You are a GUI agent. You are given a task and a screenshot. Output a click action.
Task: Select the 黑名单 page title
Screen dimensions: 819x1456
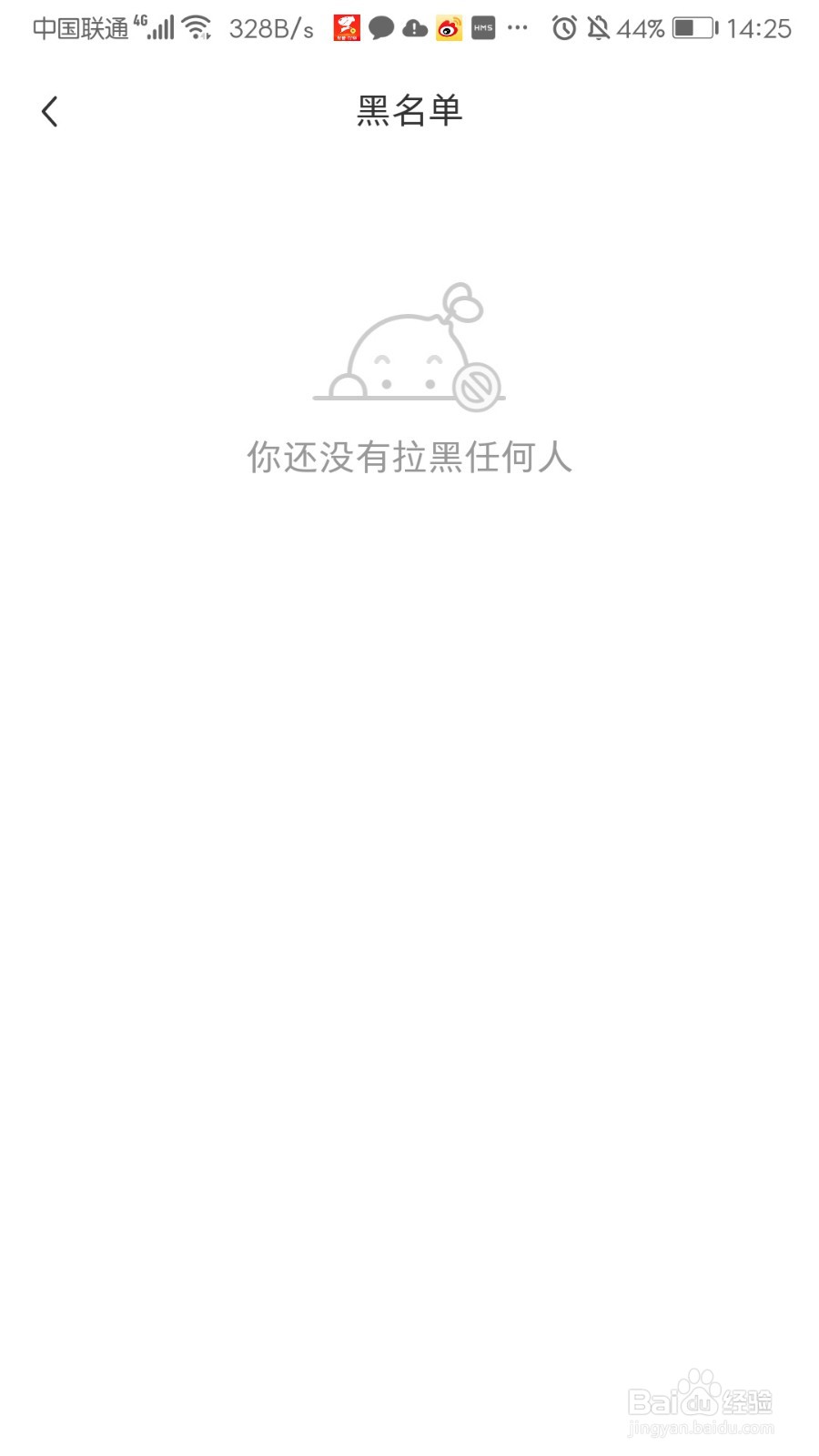[x=409, y=110]
